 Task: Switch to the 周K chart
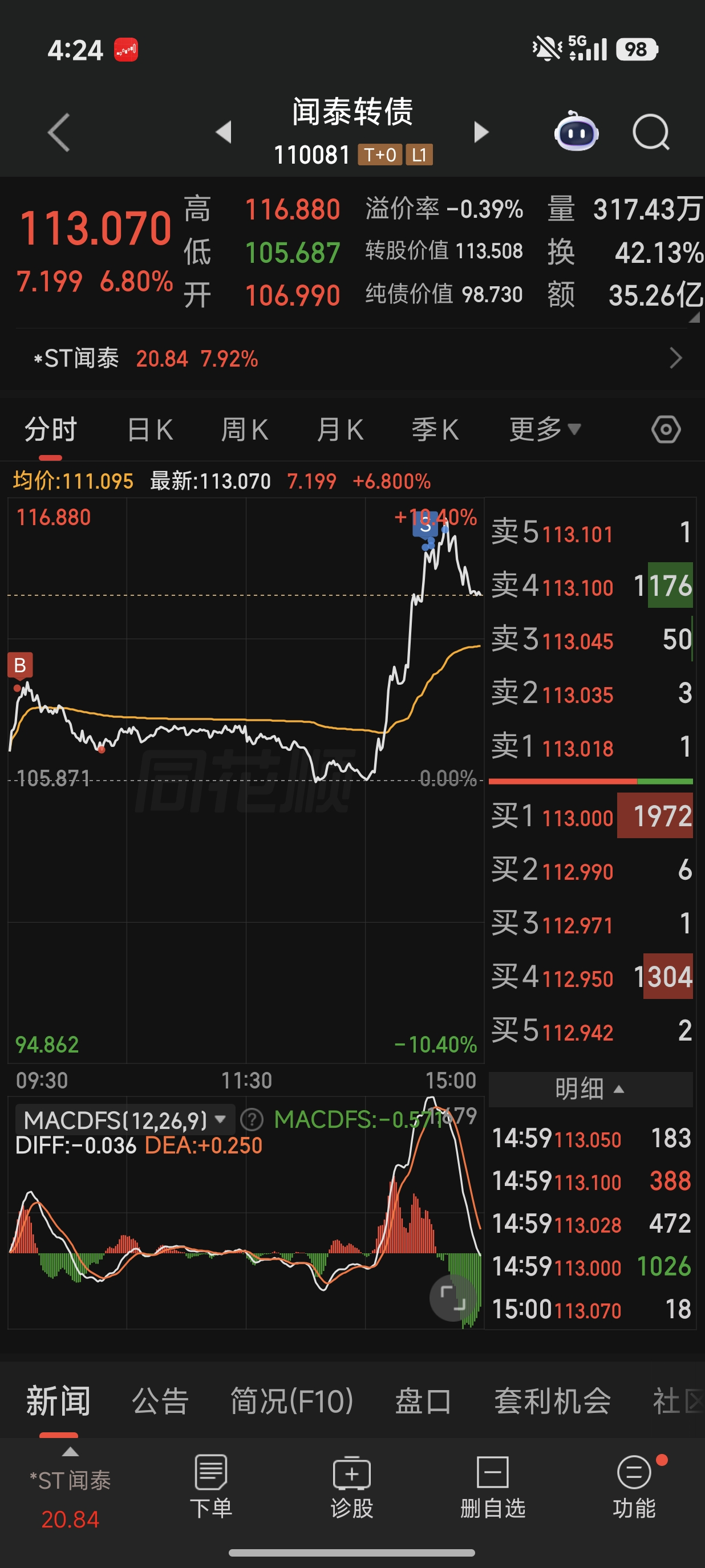(x=245, y=430)
